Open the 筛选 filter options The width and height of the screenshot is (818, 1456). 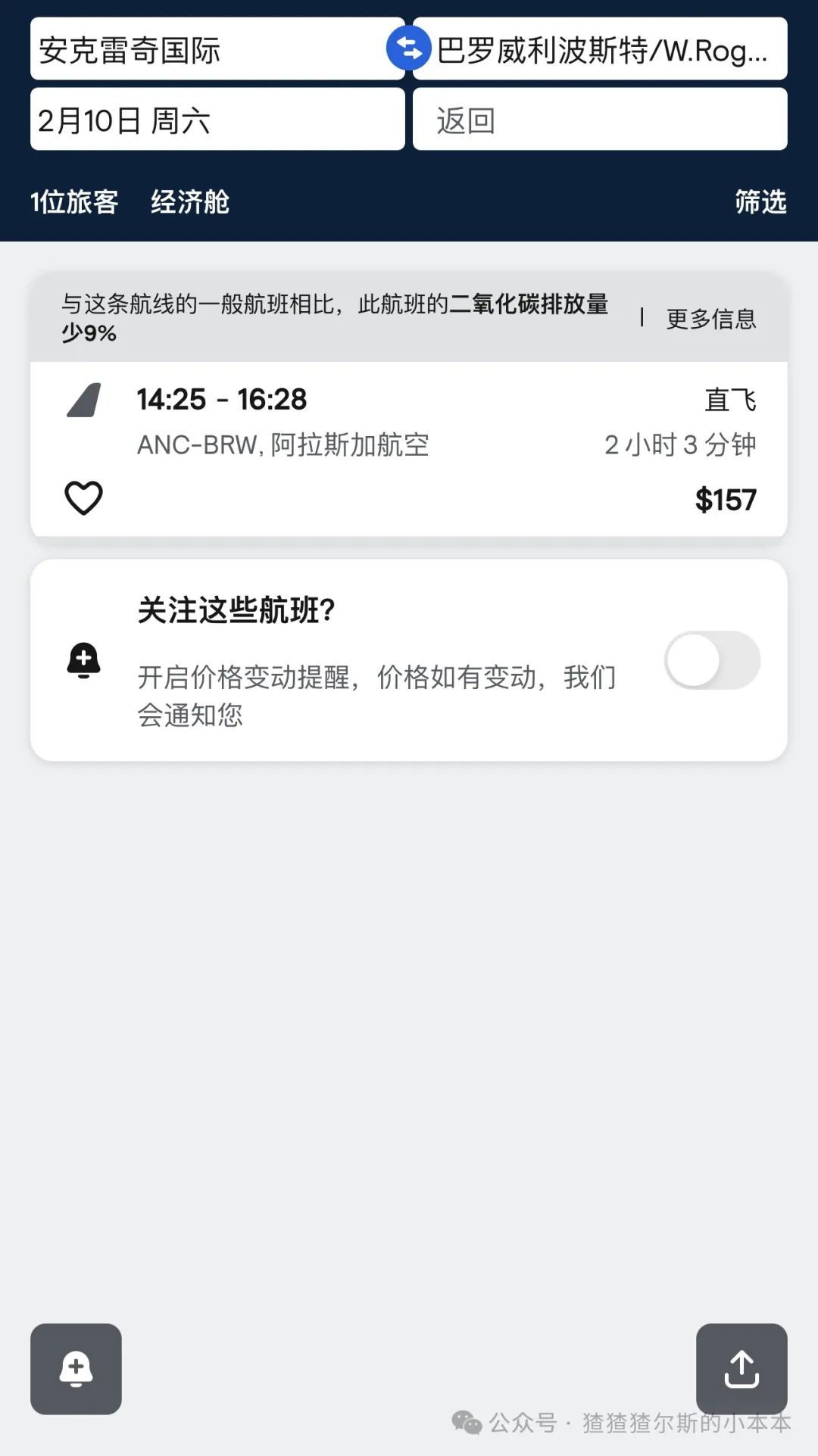(x=760, y=202)
